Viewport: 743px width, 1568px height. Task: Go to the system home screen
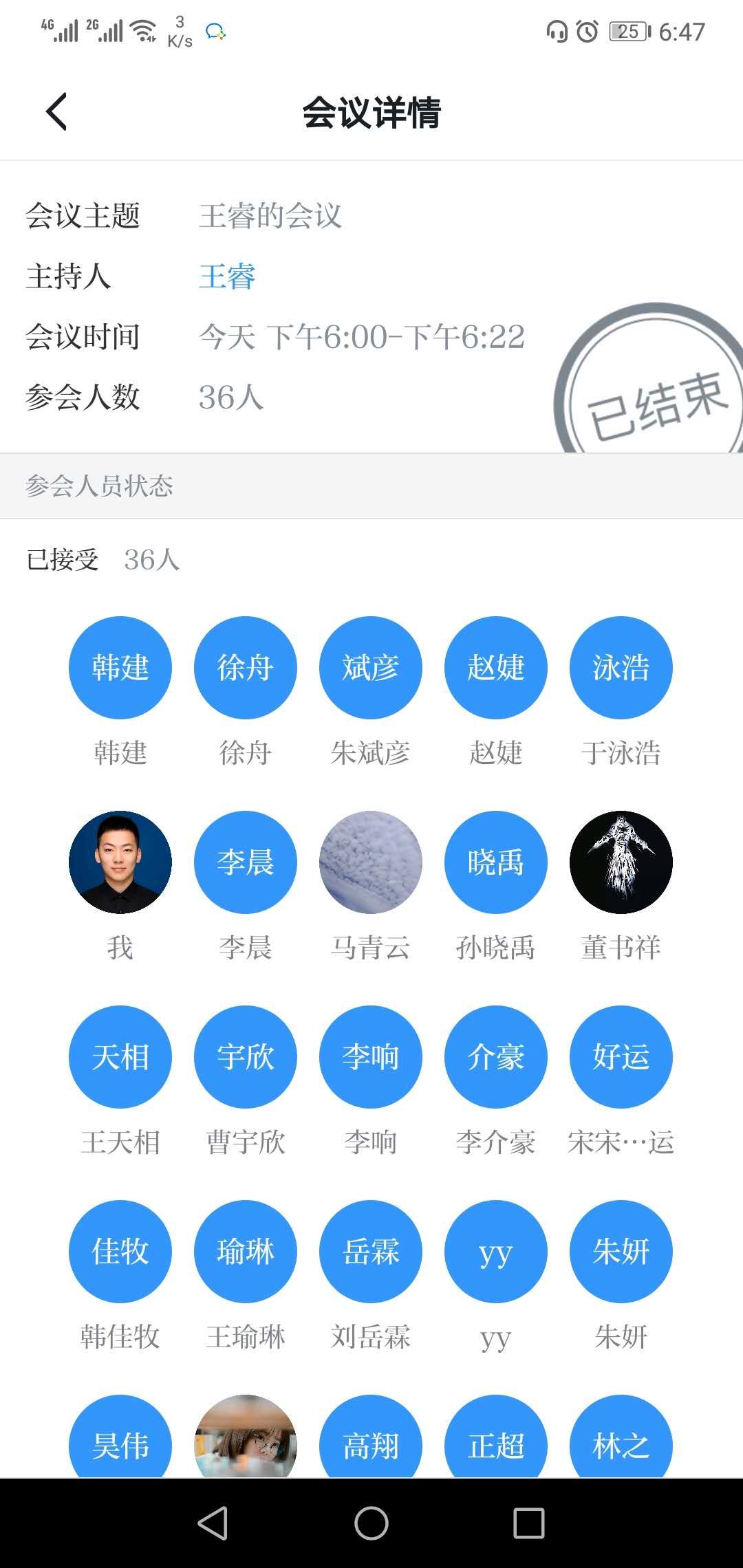[x=371, y=1523]
